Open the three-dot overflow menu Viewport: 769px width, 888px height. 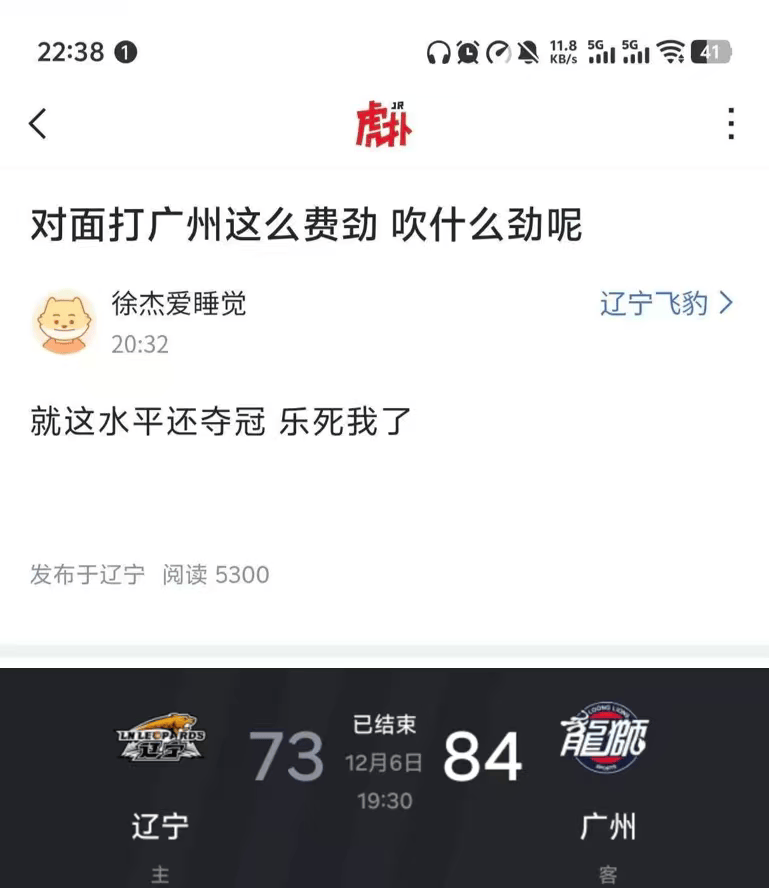[731, 124]
